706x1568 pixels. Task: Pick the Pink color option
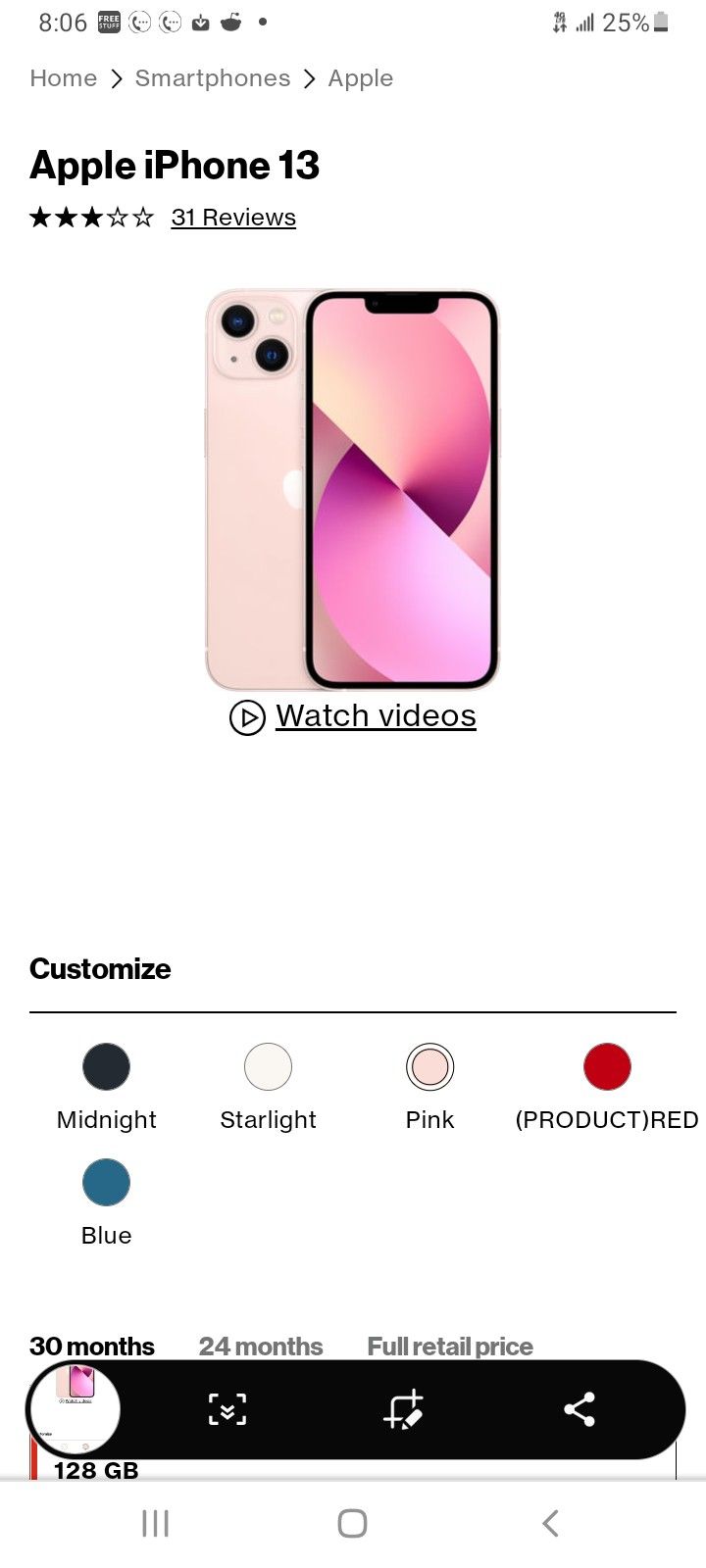click(x=429, y=1067)
